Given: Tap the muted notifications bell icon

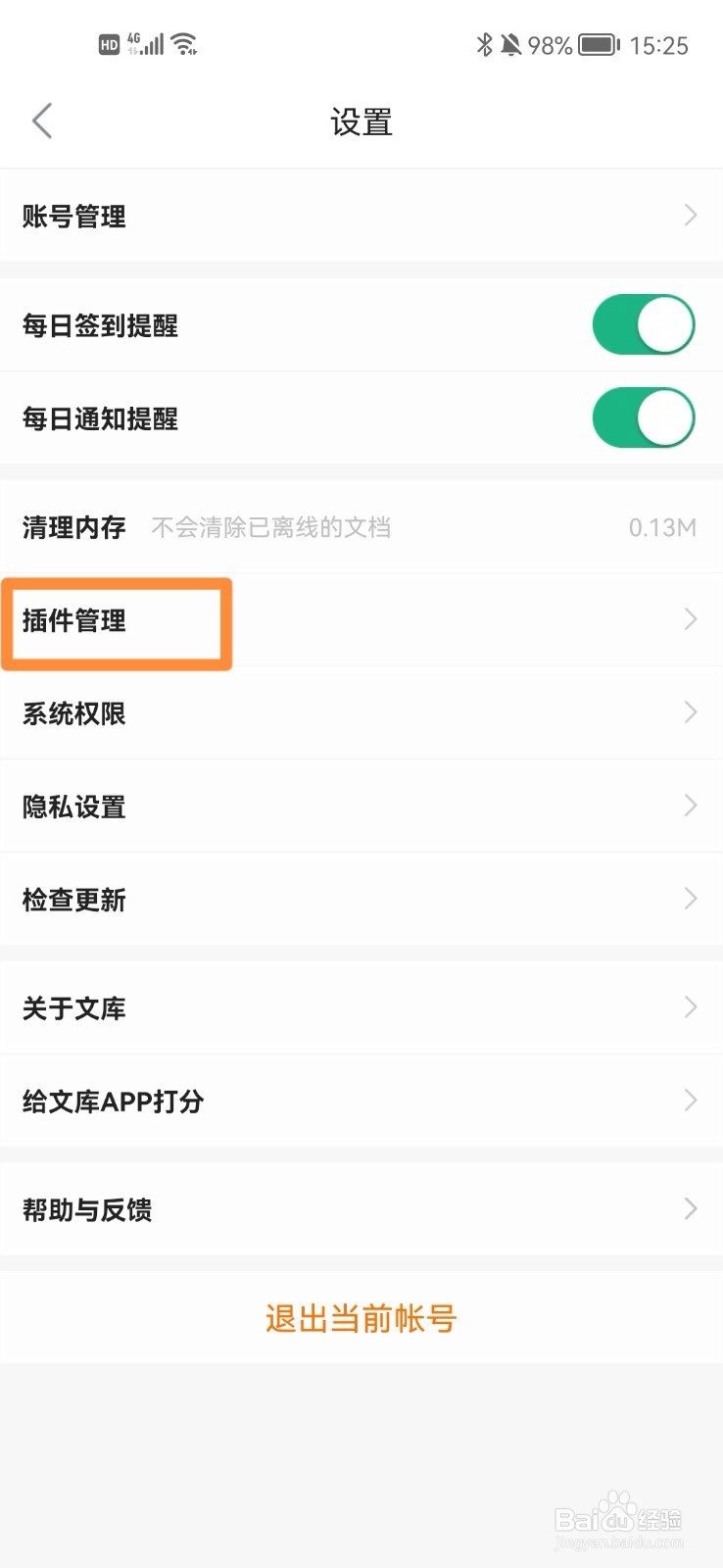Looking at the screenshot, I should (x=512, y=44).
